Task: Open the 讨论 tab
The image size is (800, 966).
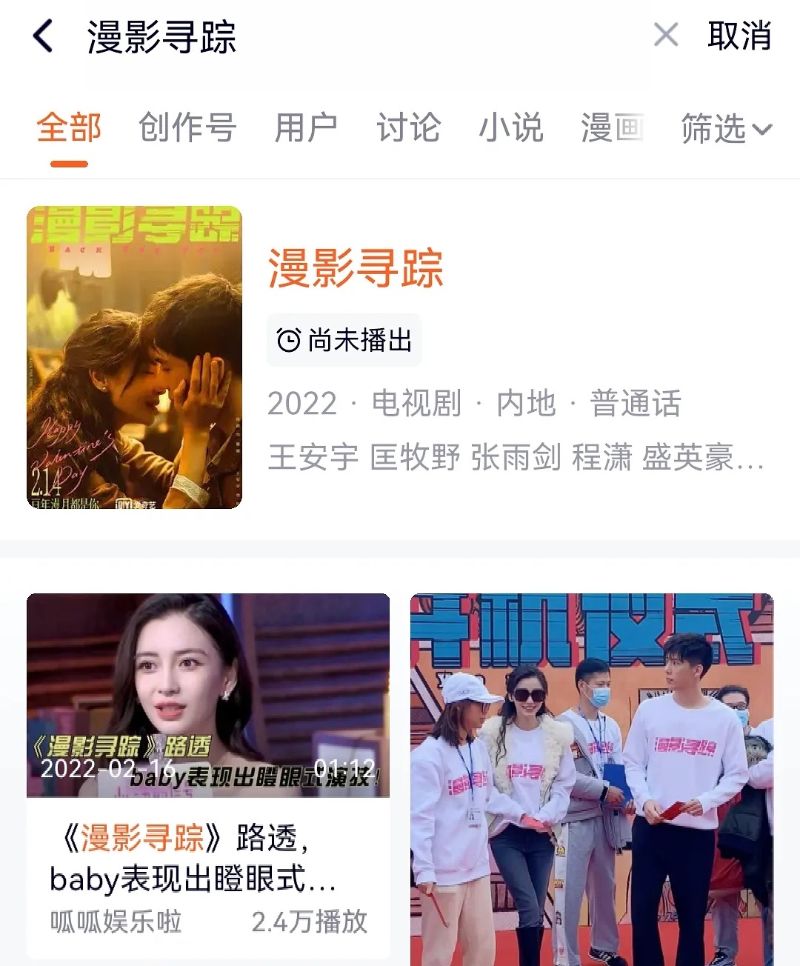Action: coord(408,128)
